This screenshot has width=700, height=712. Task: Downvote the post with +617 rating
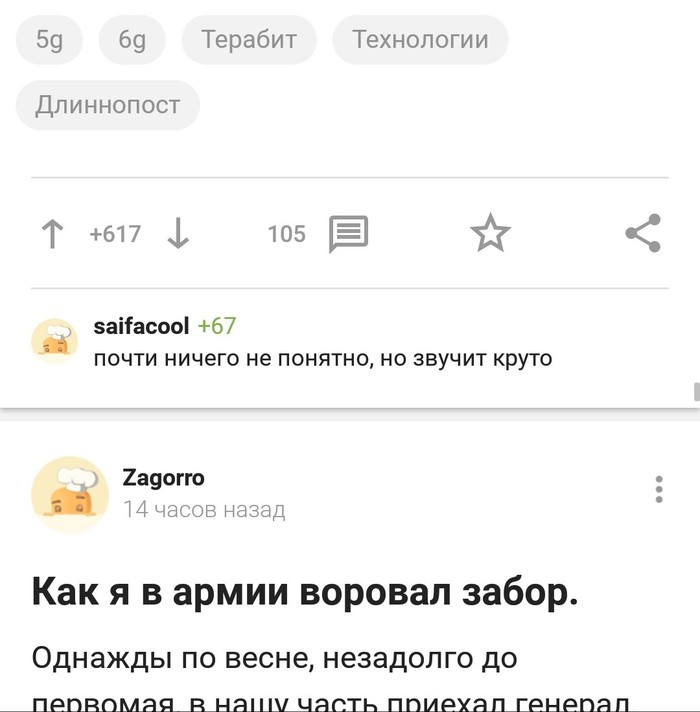click(178, 234)
